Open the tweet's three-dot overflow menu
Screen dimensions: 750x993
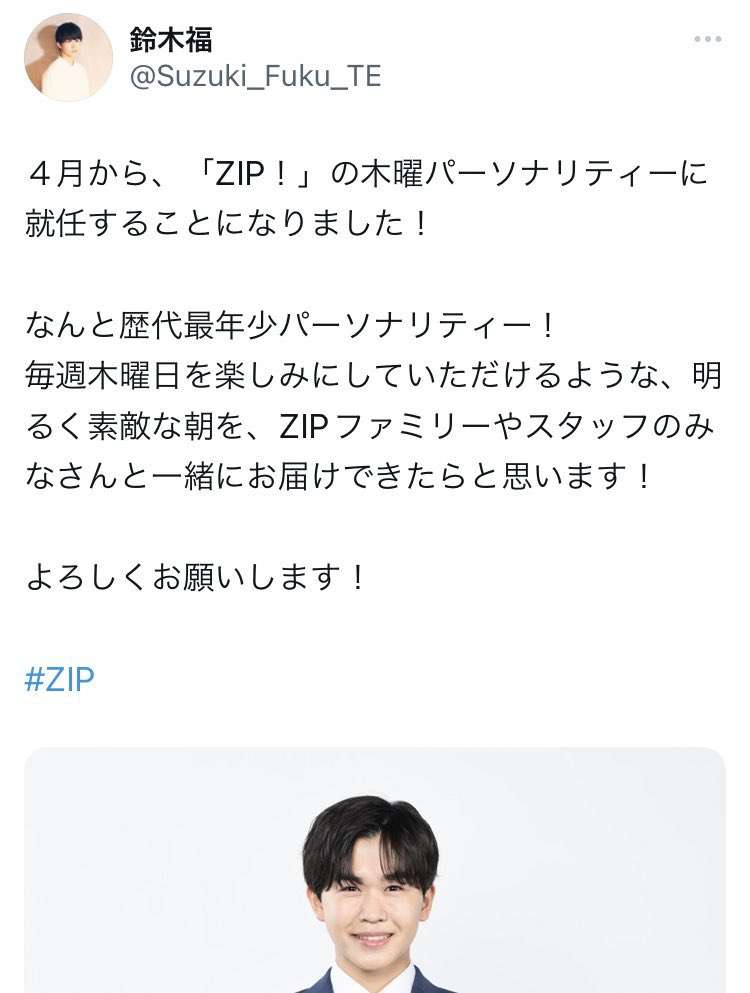coord(707,39)
